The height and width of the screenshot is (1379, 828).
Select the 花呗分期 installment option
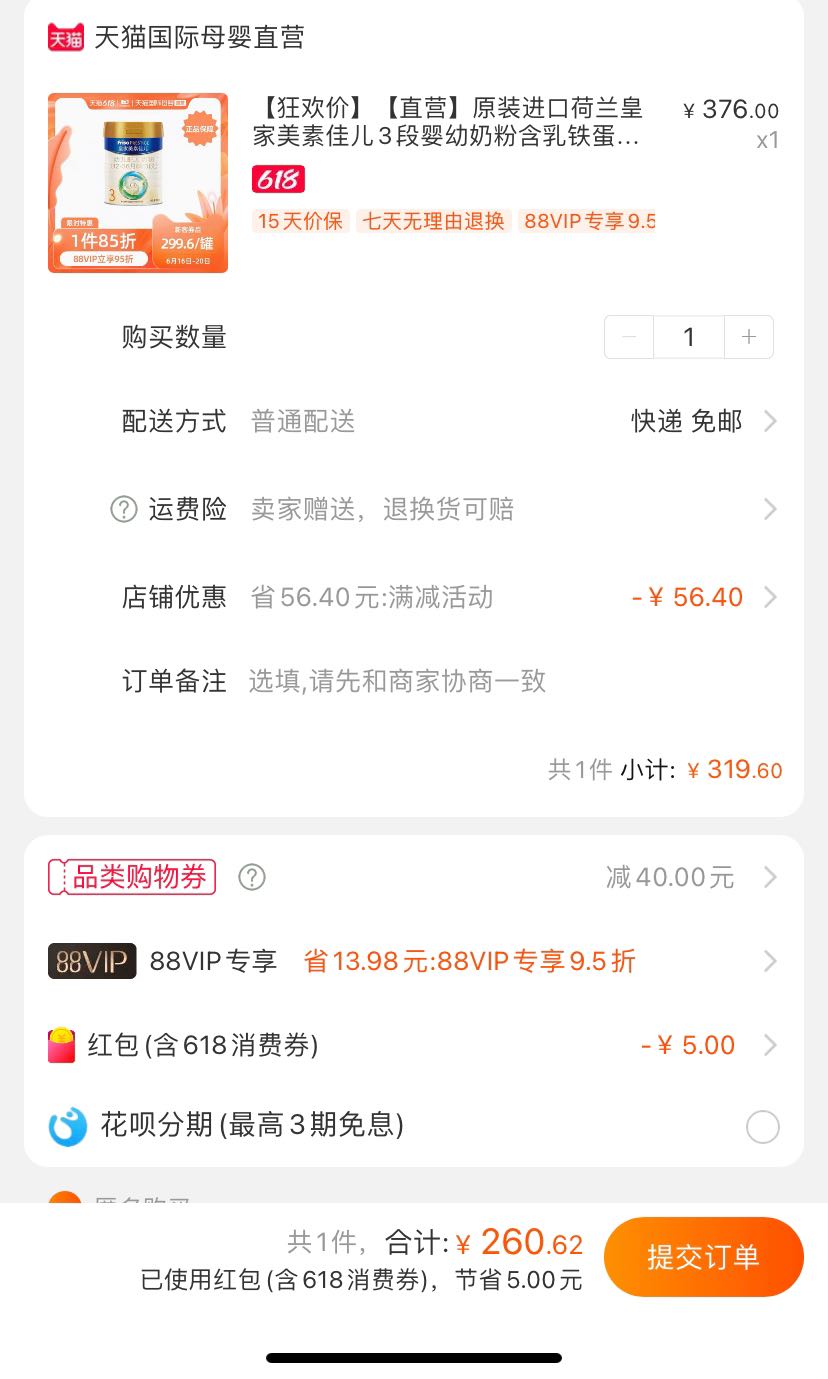(763, 1127)
